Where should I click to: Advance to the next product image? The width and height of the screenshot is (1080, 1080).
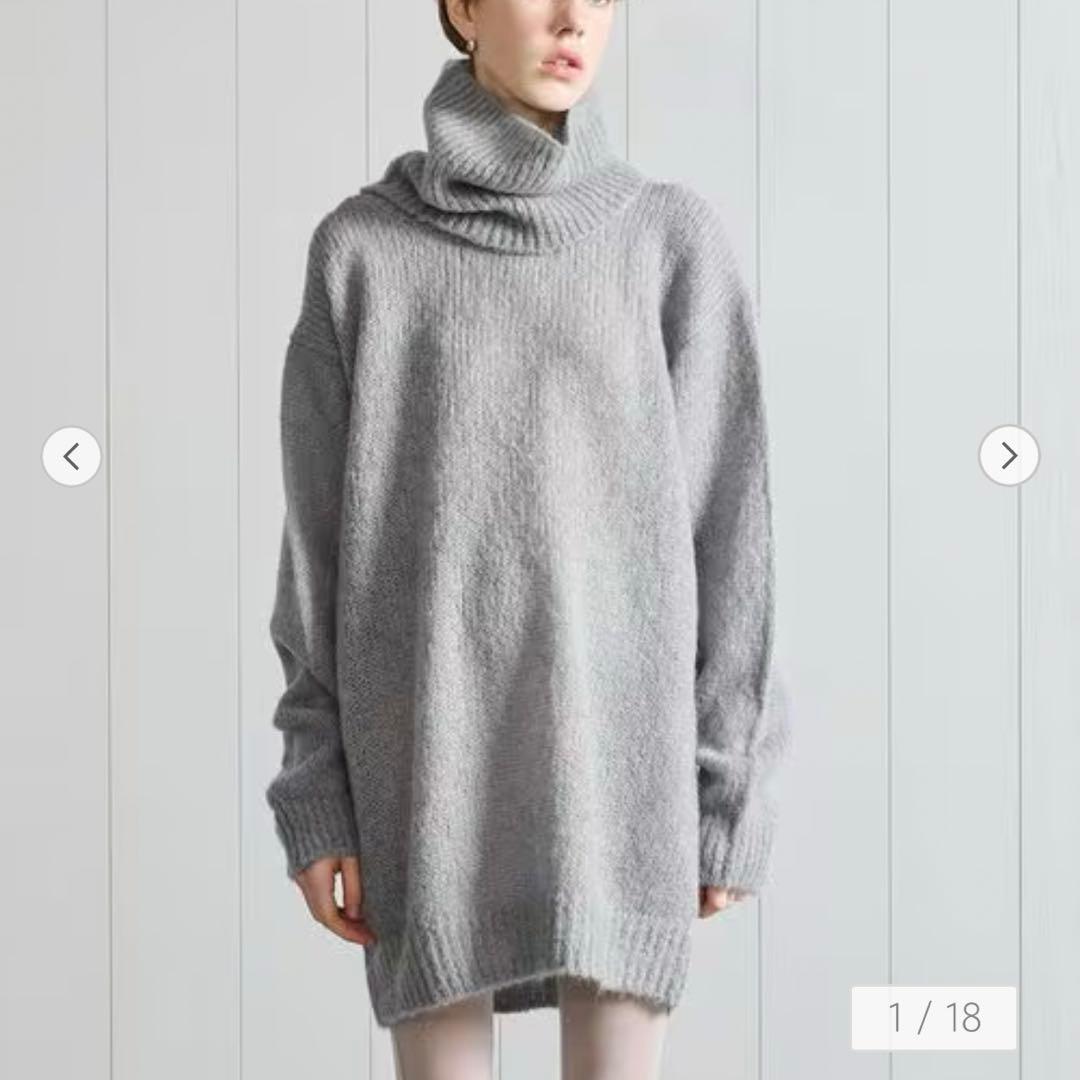coord(1008,456)
